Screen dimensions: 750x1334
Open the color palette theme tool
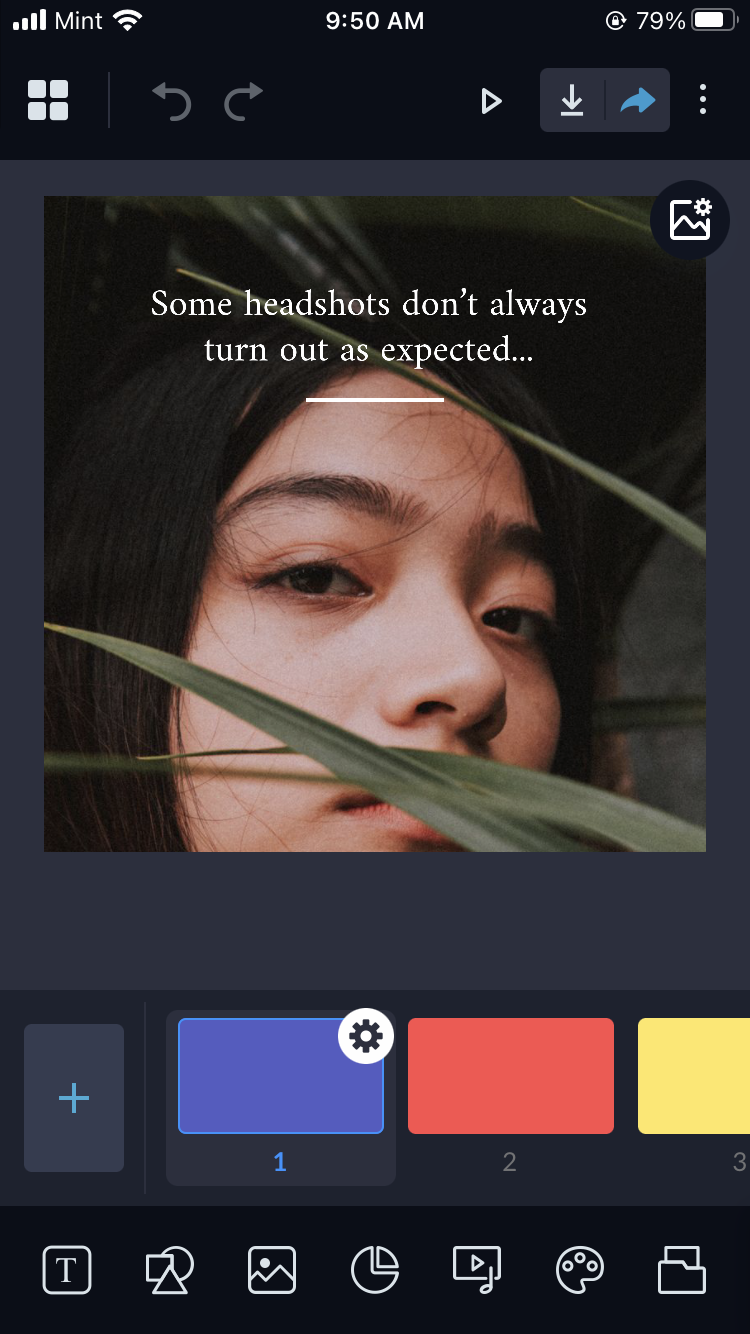(x=580, y=1270)
